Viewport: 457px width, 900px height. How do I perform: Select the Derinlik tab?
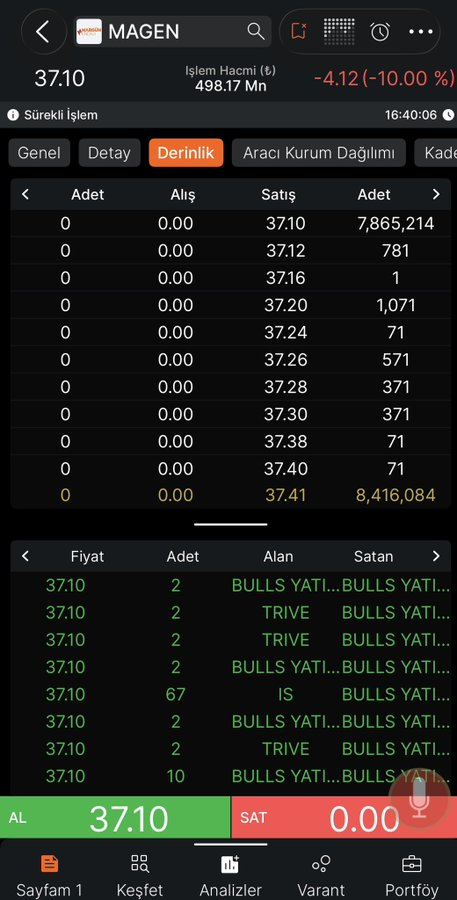(186, 153)
